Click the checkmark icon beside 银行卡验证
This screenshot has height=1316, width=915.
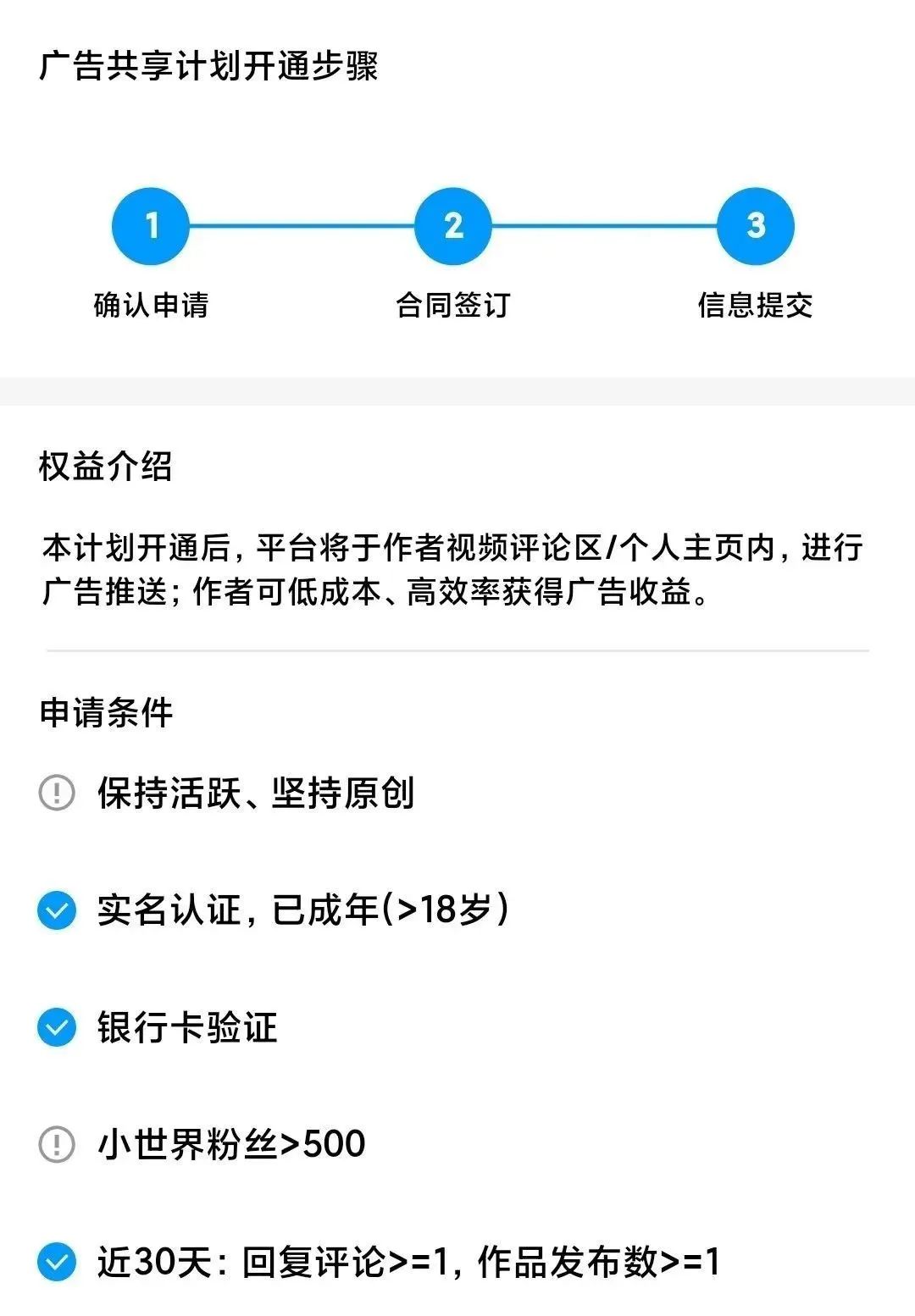55,1027
